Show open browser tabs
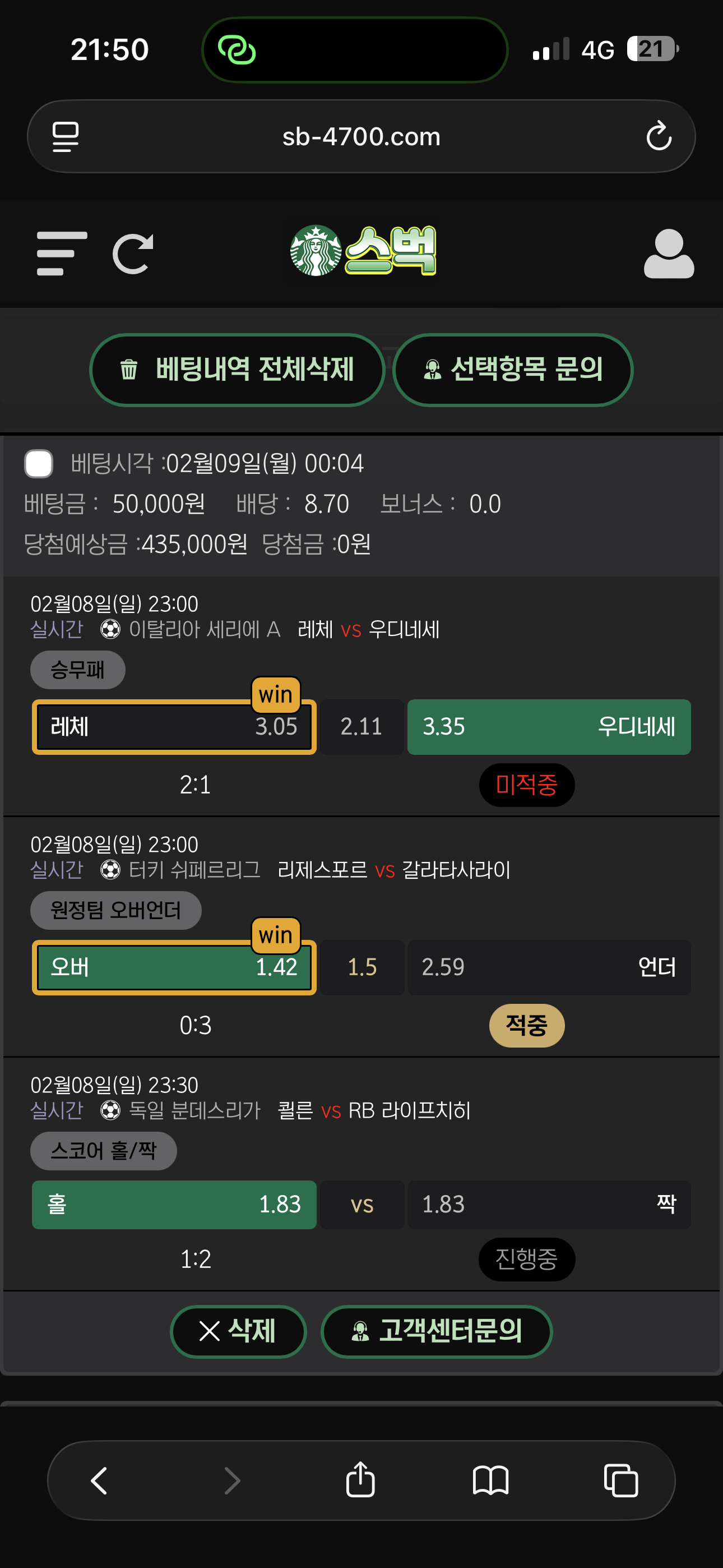The image size is (723, 1568). (621, 1480)
